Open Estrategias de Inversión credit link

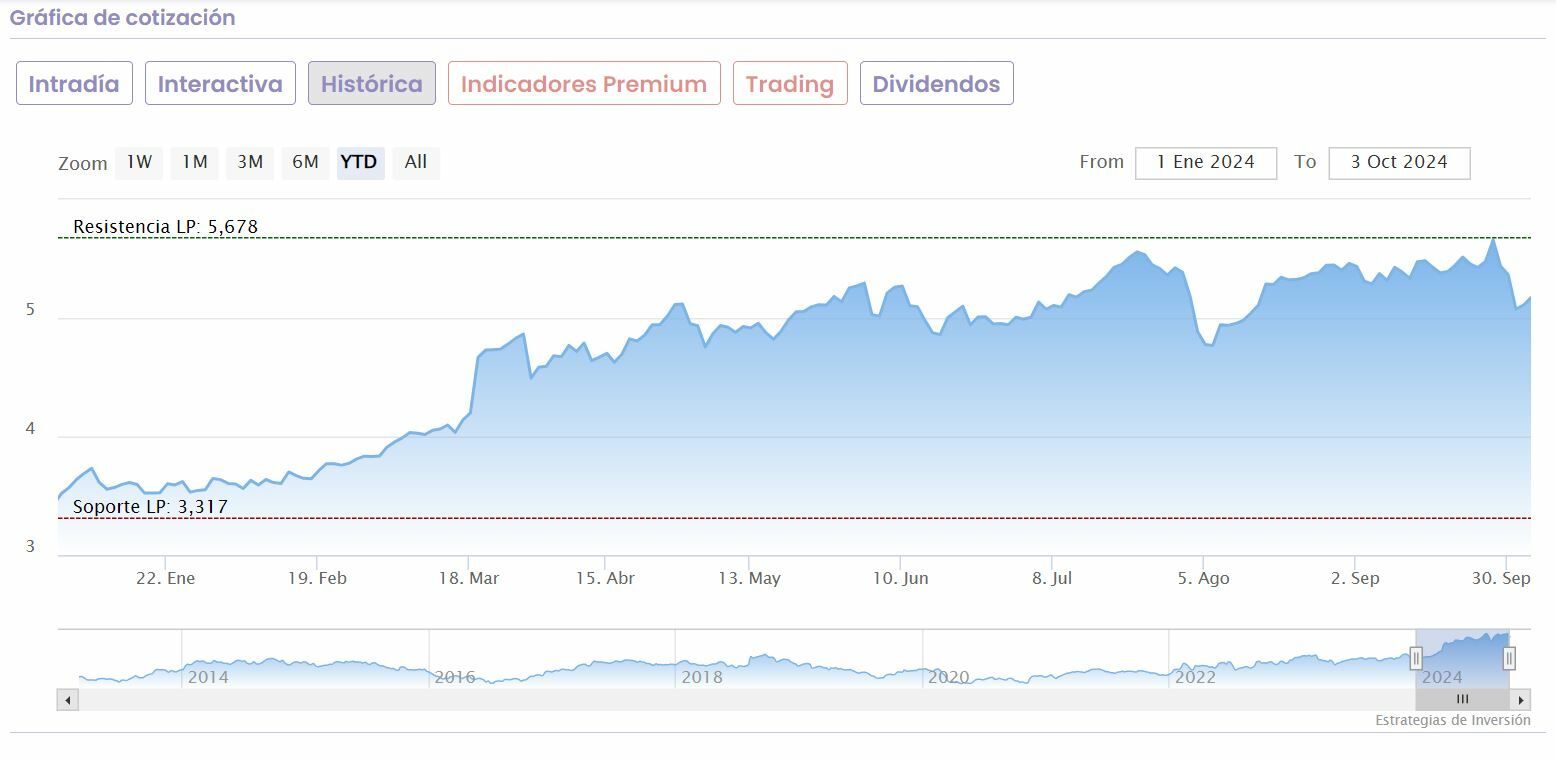coord(1452,720)
